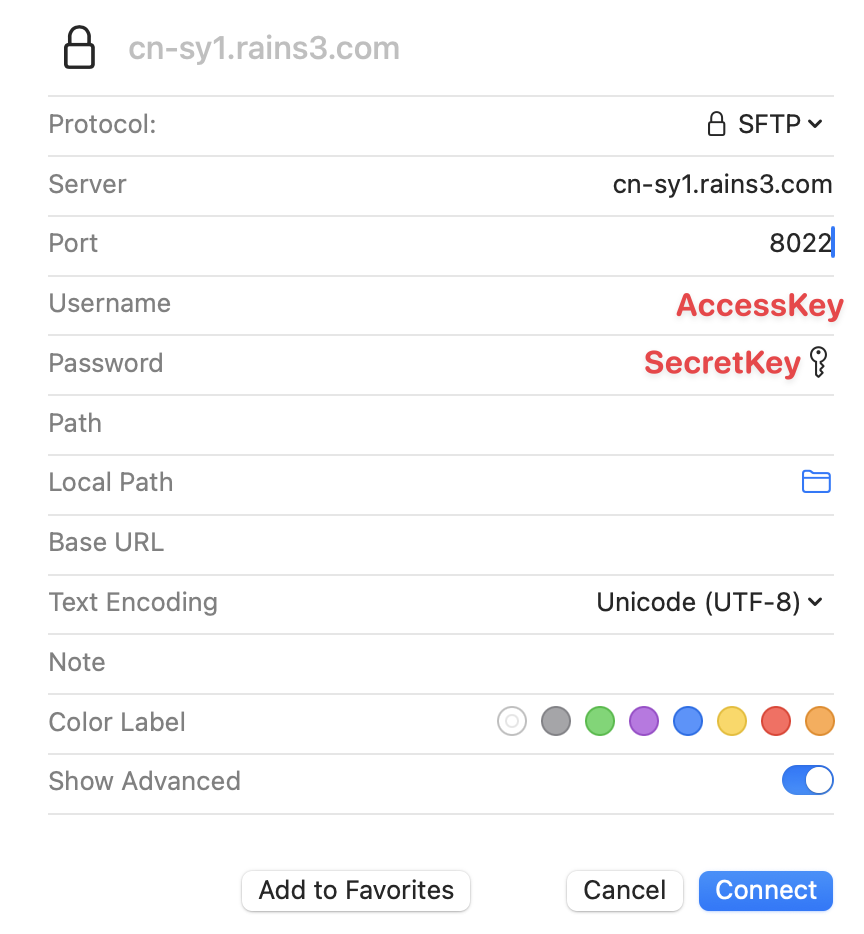The height and width of the screenshot is (934, 864).
Task: Open the Protocol SFTP dropdown
Action: 765,125
